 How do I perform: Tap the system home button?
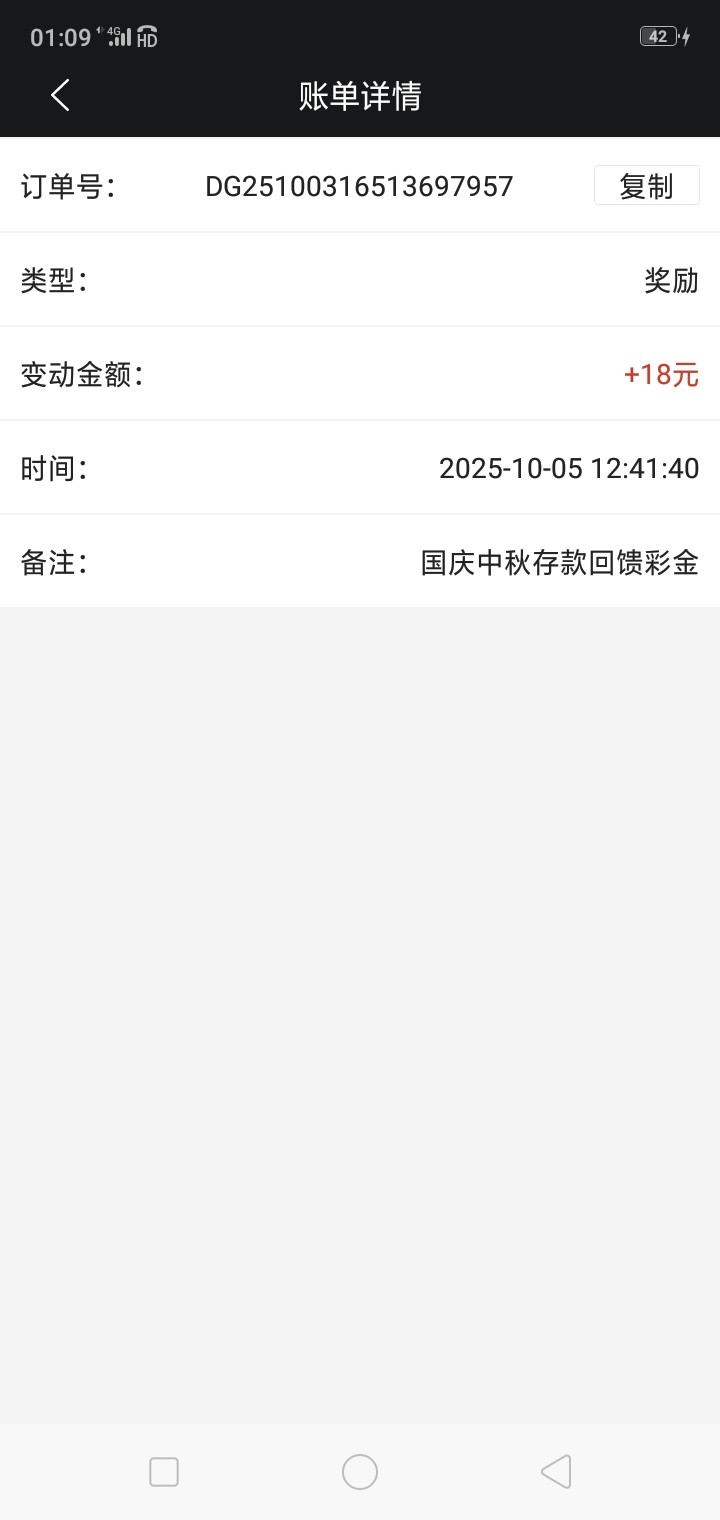(359, 1472)
